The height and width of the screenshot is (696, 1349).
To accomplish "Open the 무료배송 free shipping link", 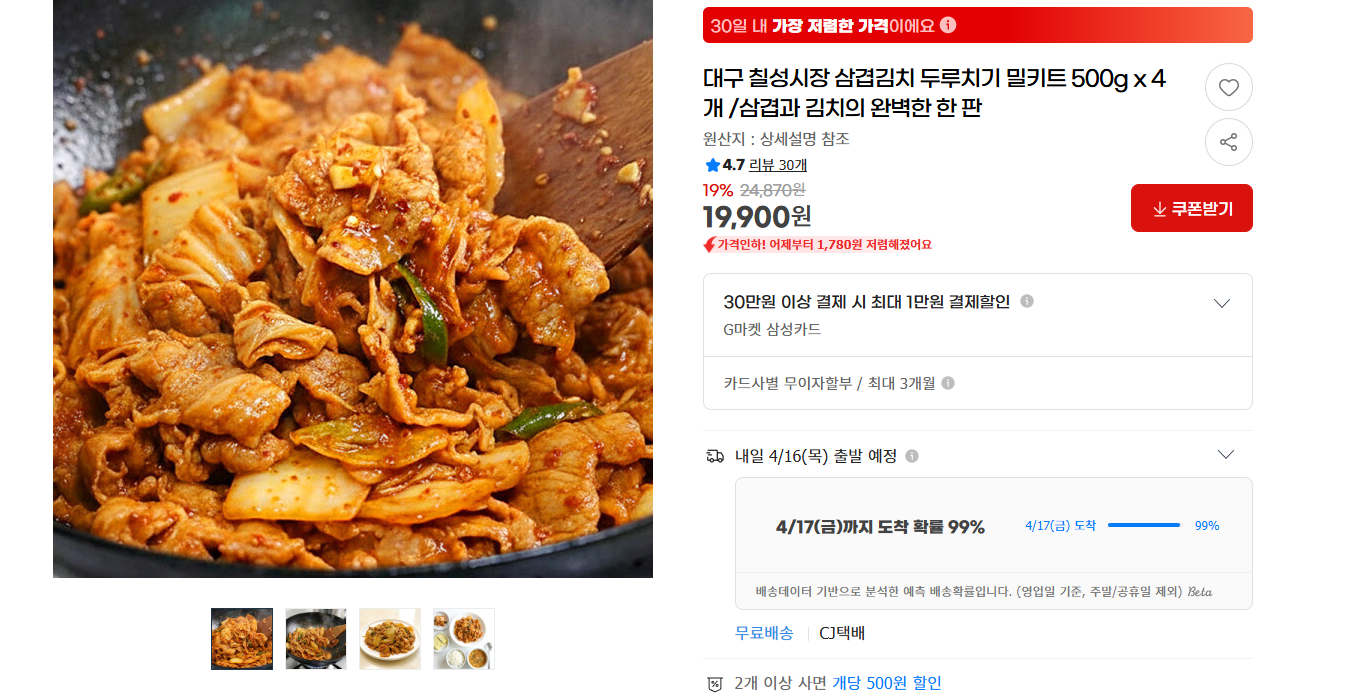I will click(764, 633).
